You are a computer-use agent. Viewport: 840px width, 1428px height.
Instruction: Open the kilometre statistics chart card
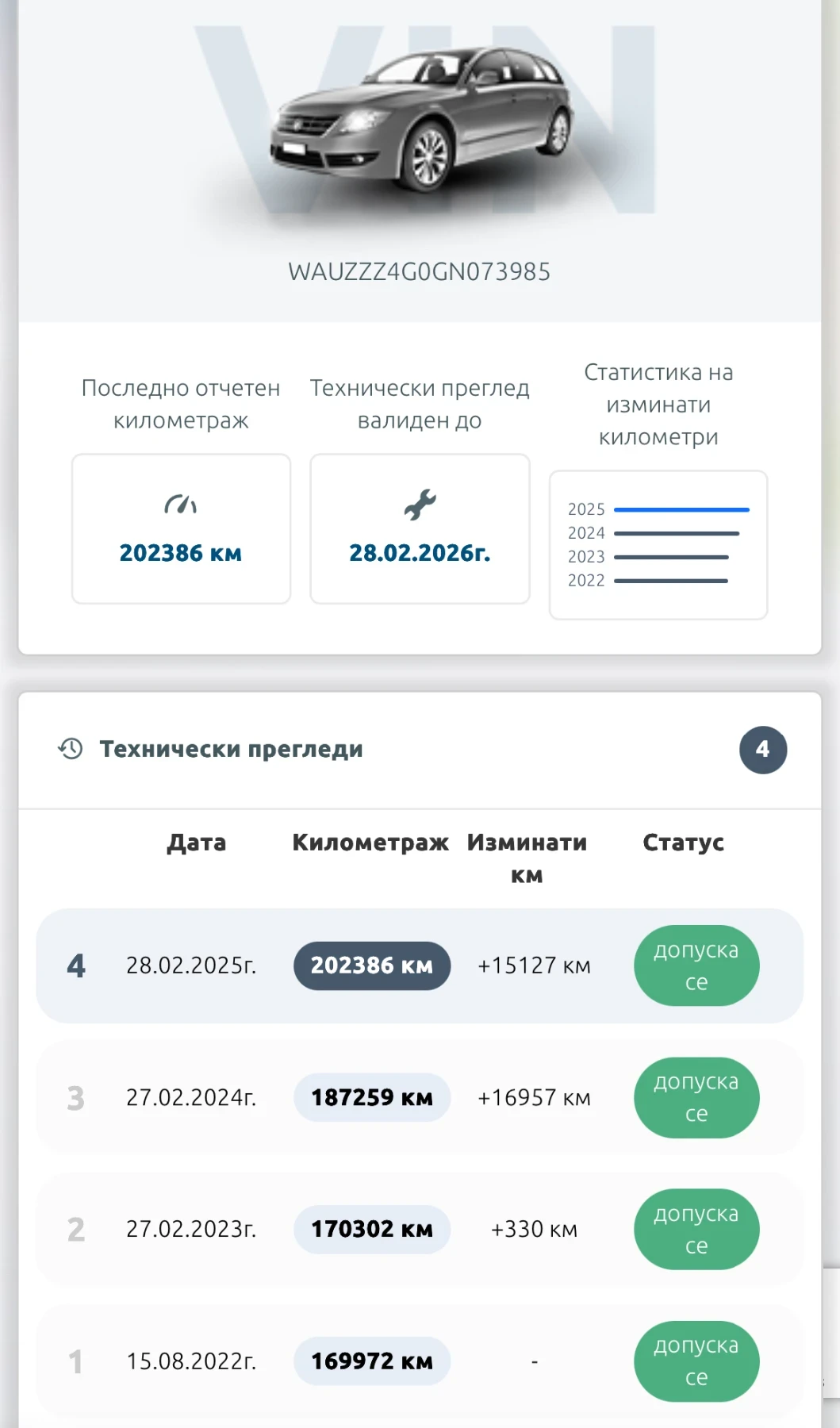coord(658,544)
